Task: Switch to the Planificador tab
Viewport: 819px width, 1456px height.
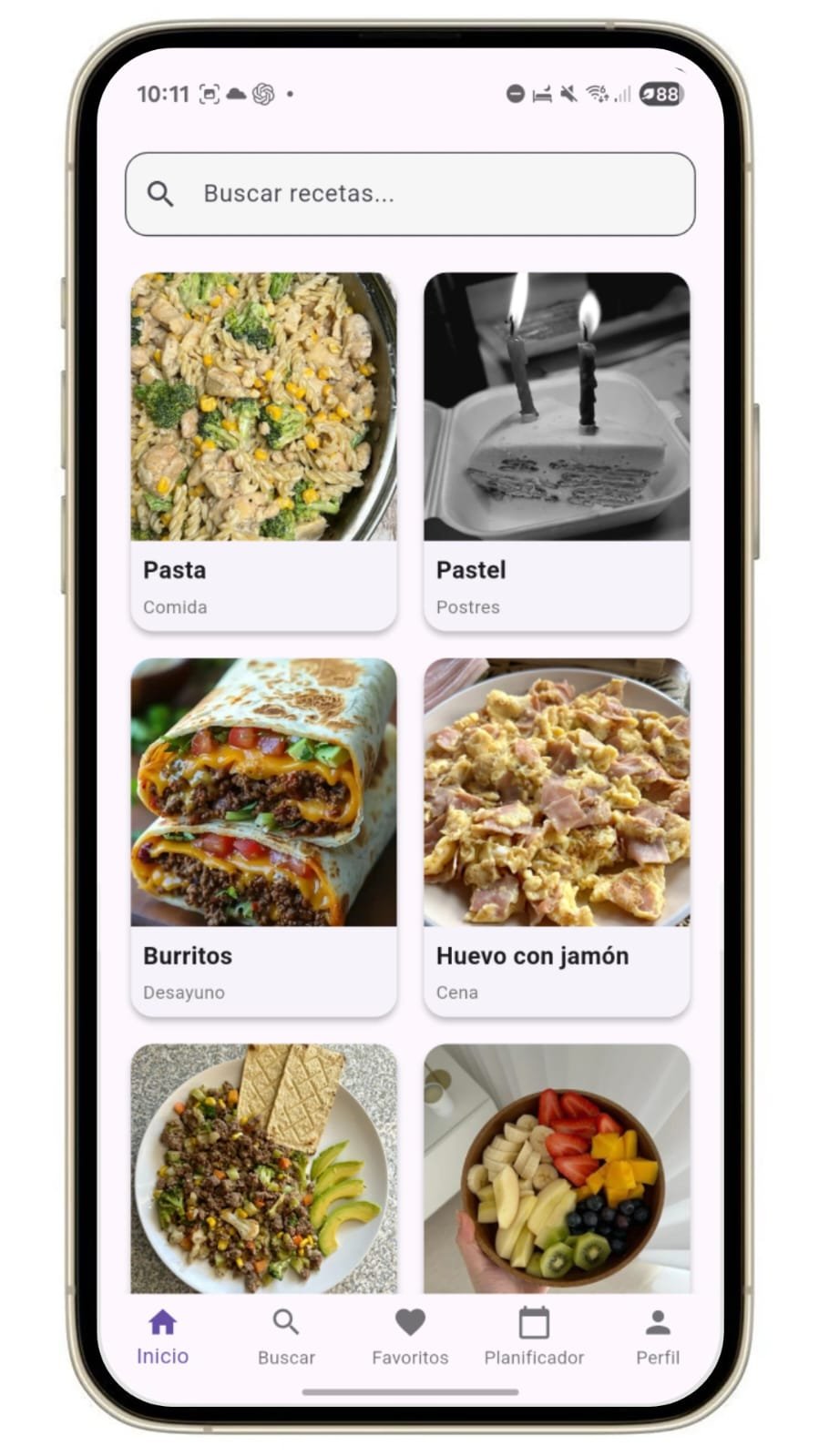Action: click(x=534, y=1337)
